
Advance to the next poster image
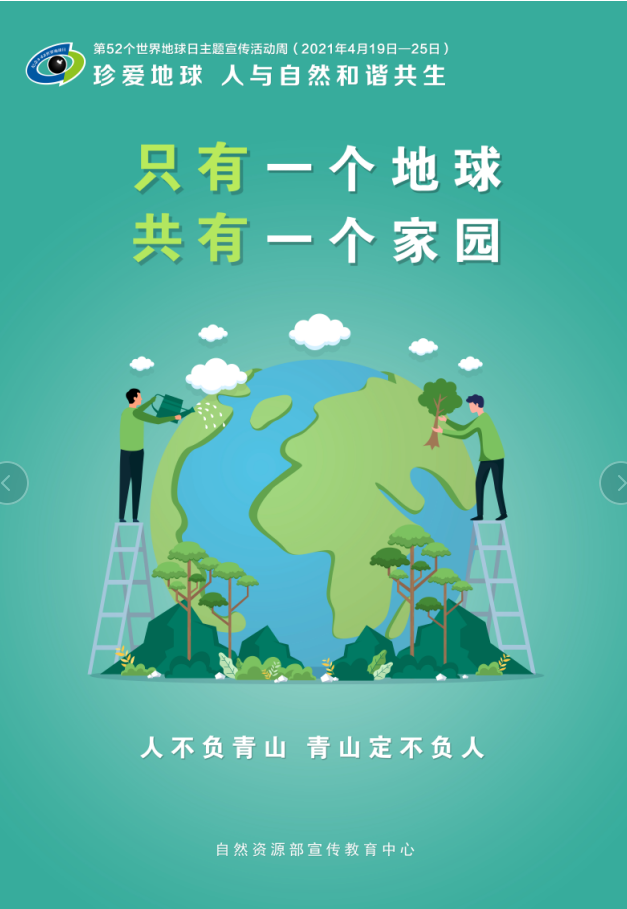(617, 483)
